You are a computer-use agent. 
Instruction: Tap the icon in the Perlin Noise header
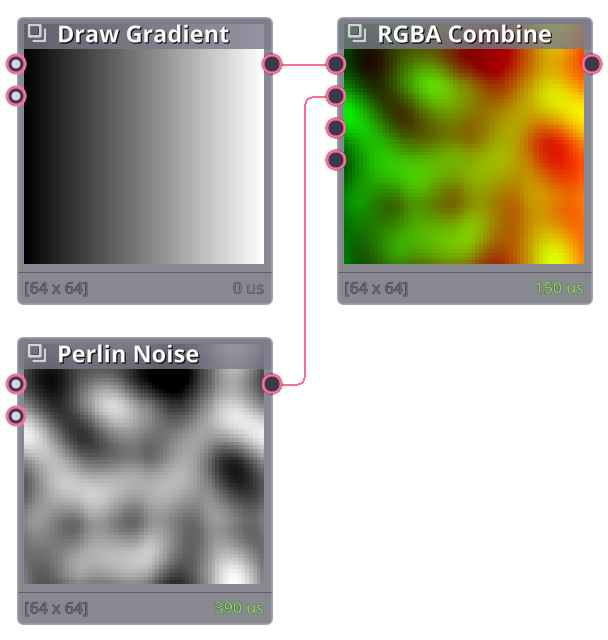[37, 354]
